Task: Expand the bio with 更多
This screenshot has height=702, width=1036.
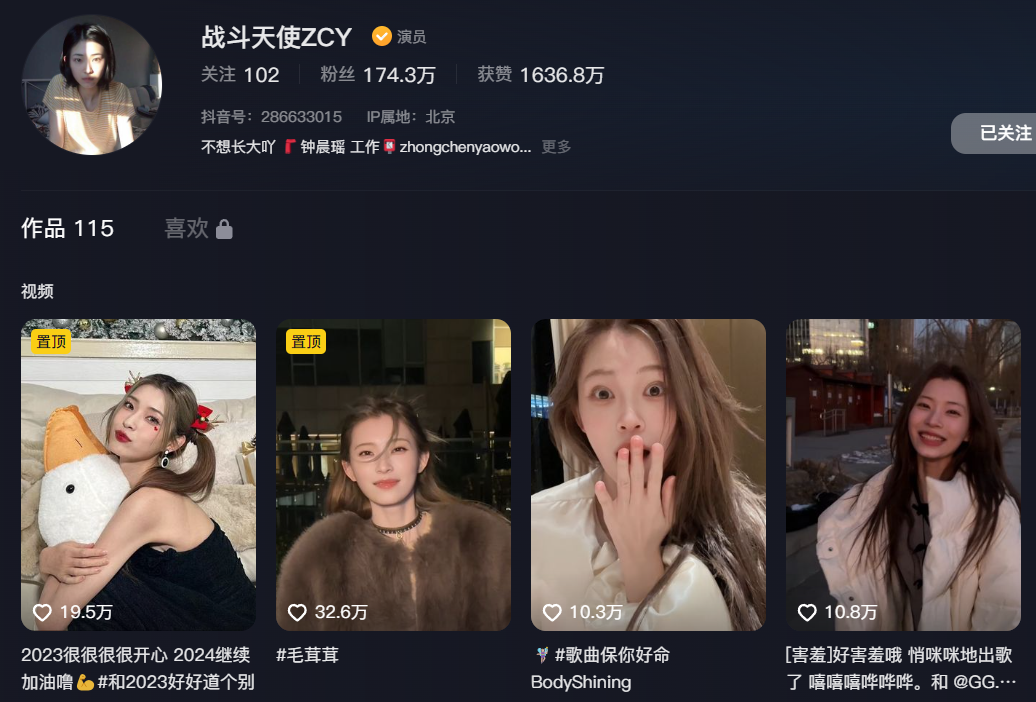Action: point(556,147)
